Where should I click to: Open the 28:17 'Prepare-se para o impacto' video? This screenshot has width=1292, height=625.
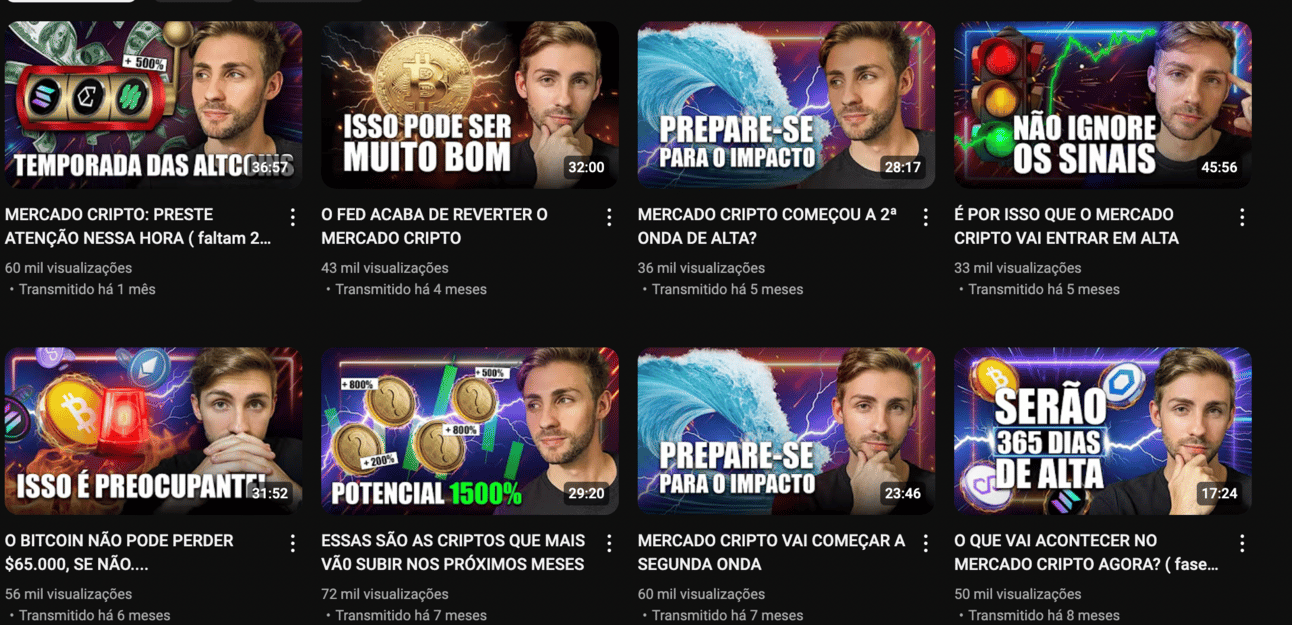[x=786, y=105]
